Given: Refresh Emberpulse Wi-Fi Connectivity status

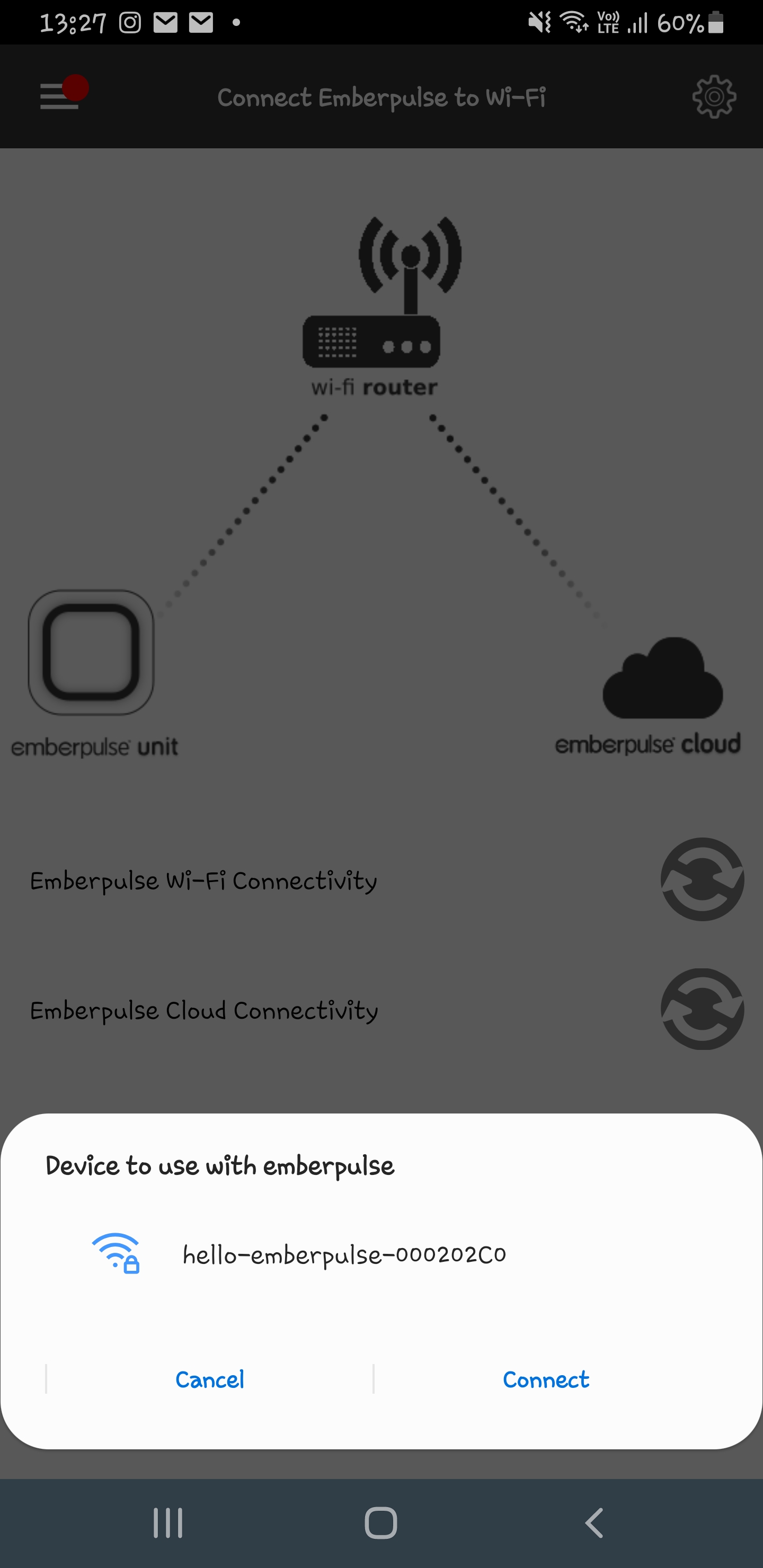Looking at the screenshot, I should click(702, 879).
